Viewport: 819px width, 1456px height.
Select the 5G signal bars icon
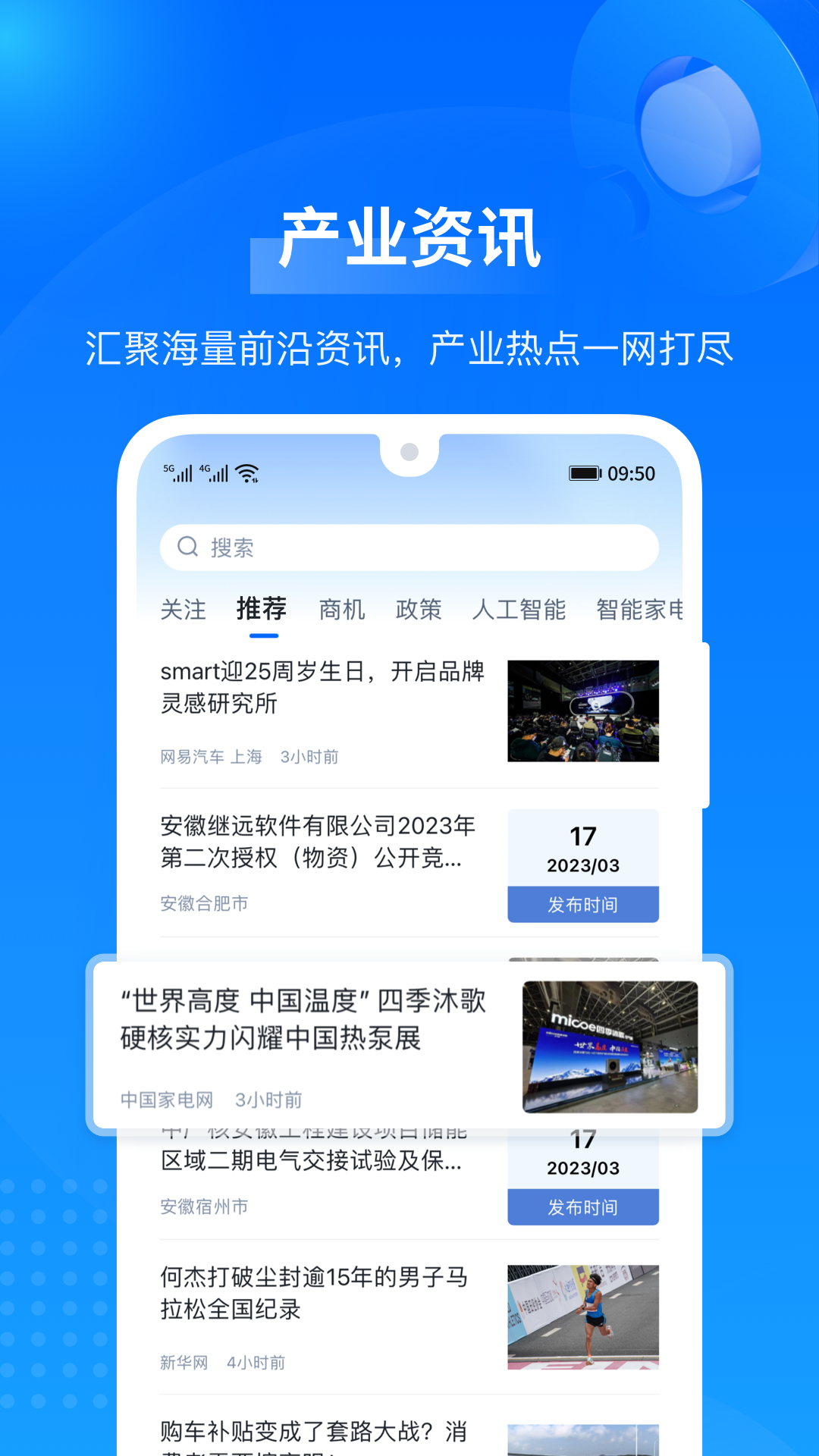click(x=177, y=473)
